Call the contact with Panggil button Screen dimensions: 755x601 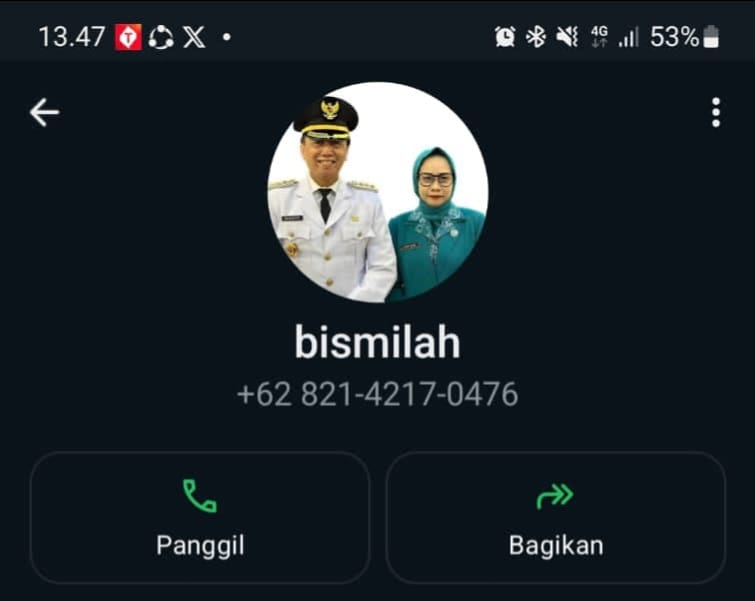coord(200,517)
